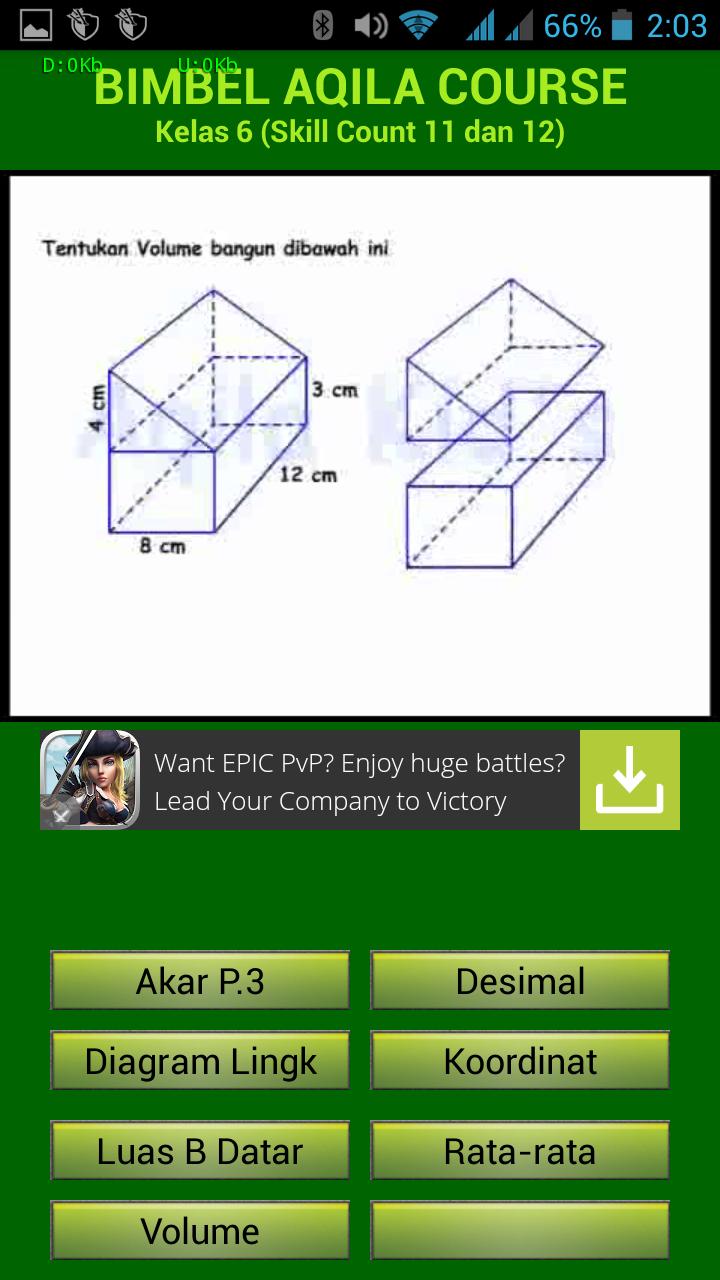
Task: Open Diagram Lingk lesson
Action: point(200,1061)
